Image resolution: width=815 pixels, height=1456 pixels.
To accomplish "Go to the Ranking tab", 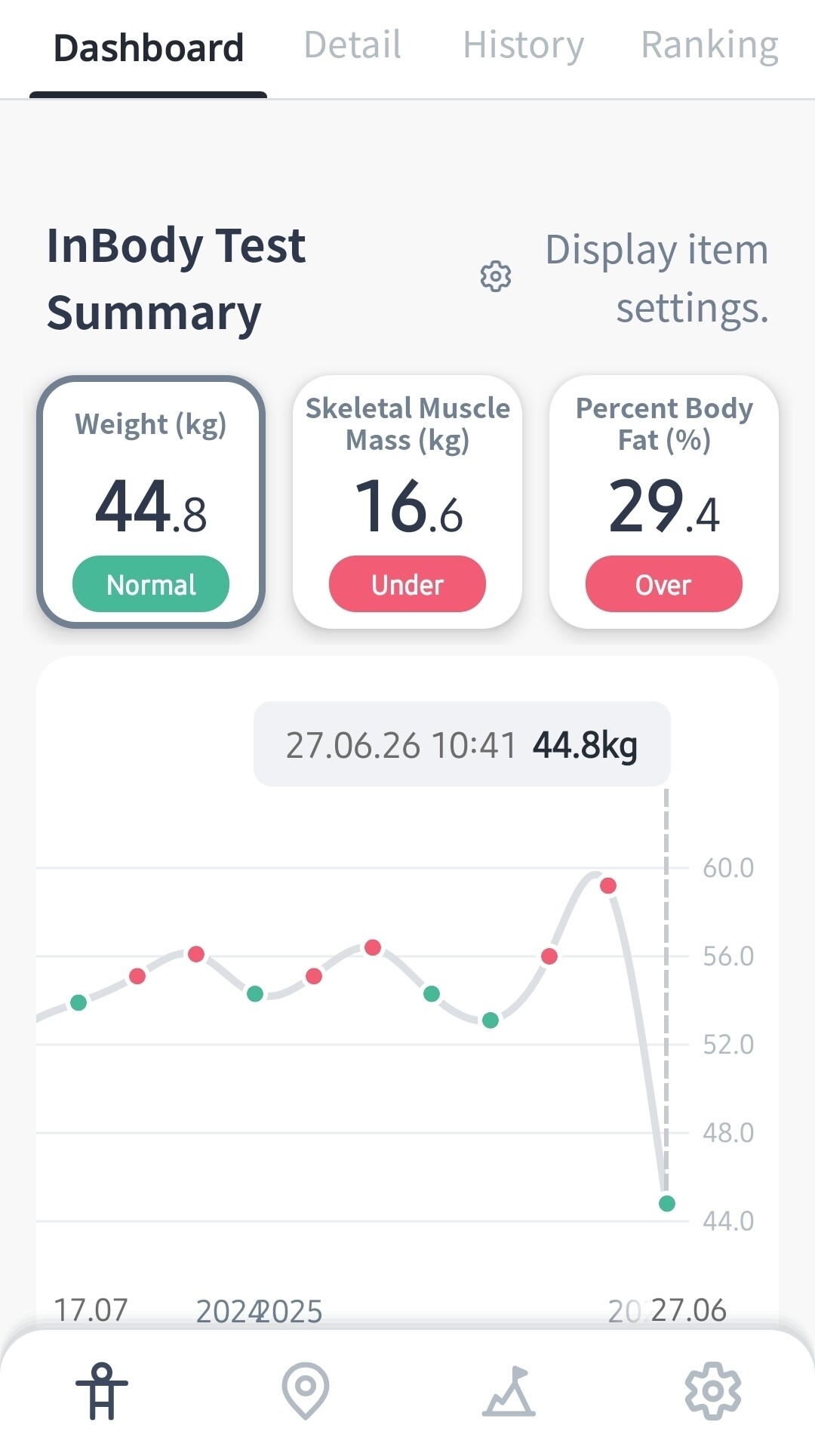I will pos(709,45).
